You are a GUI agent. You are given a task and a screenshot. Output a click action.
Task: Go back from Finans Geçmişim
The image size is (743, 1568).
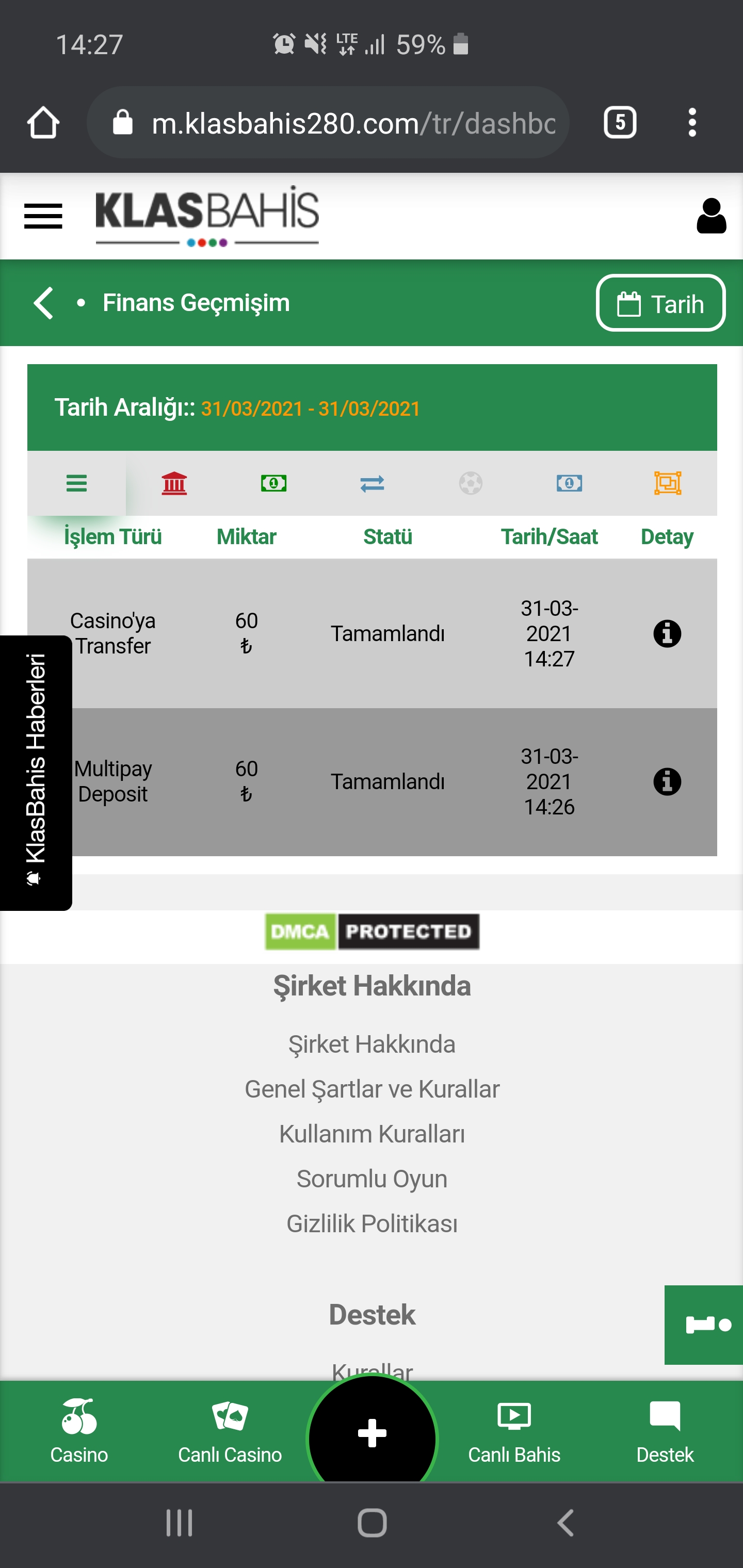[44, 303]
